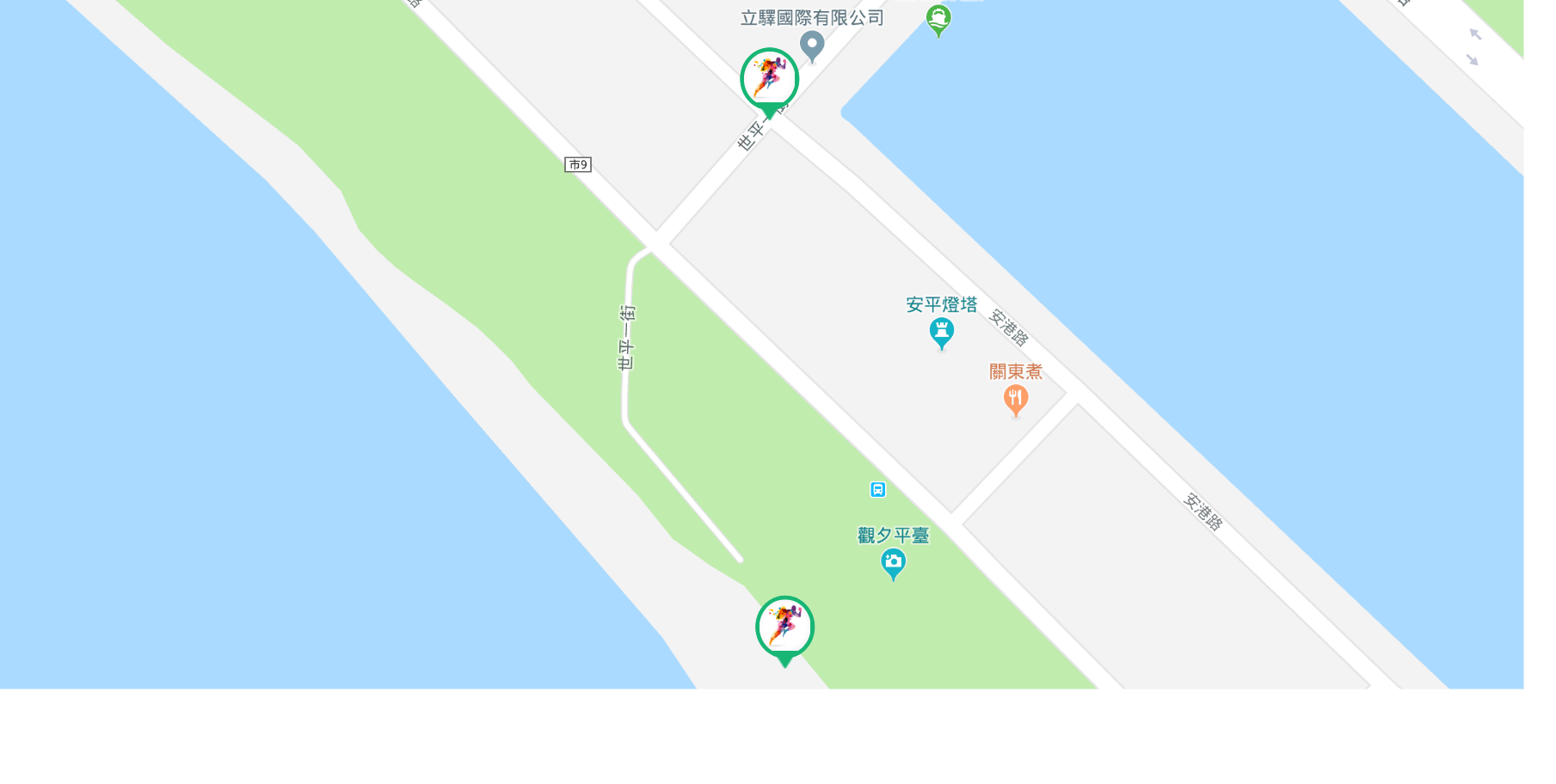Image resolution: width=1556 pixels, height=784 pixels.
Task: Tap the bus stop icon on the map
Action: tap(877, 490)
